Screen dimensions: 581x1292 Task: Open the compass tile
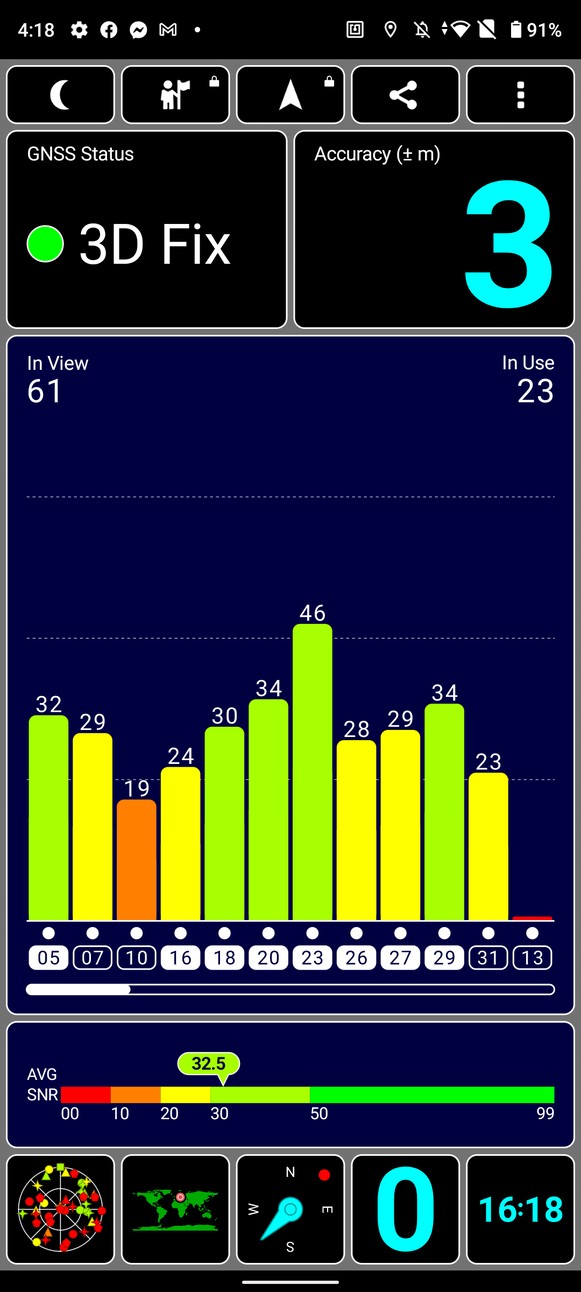290,1209
